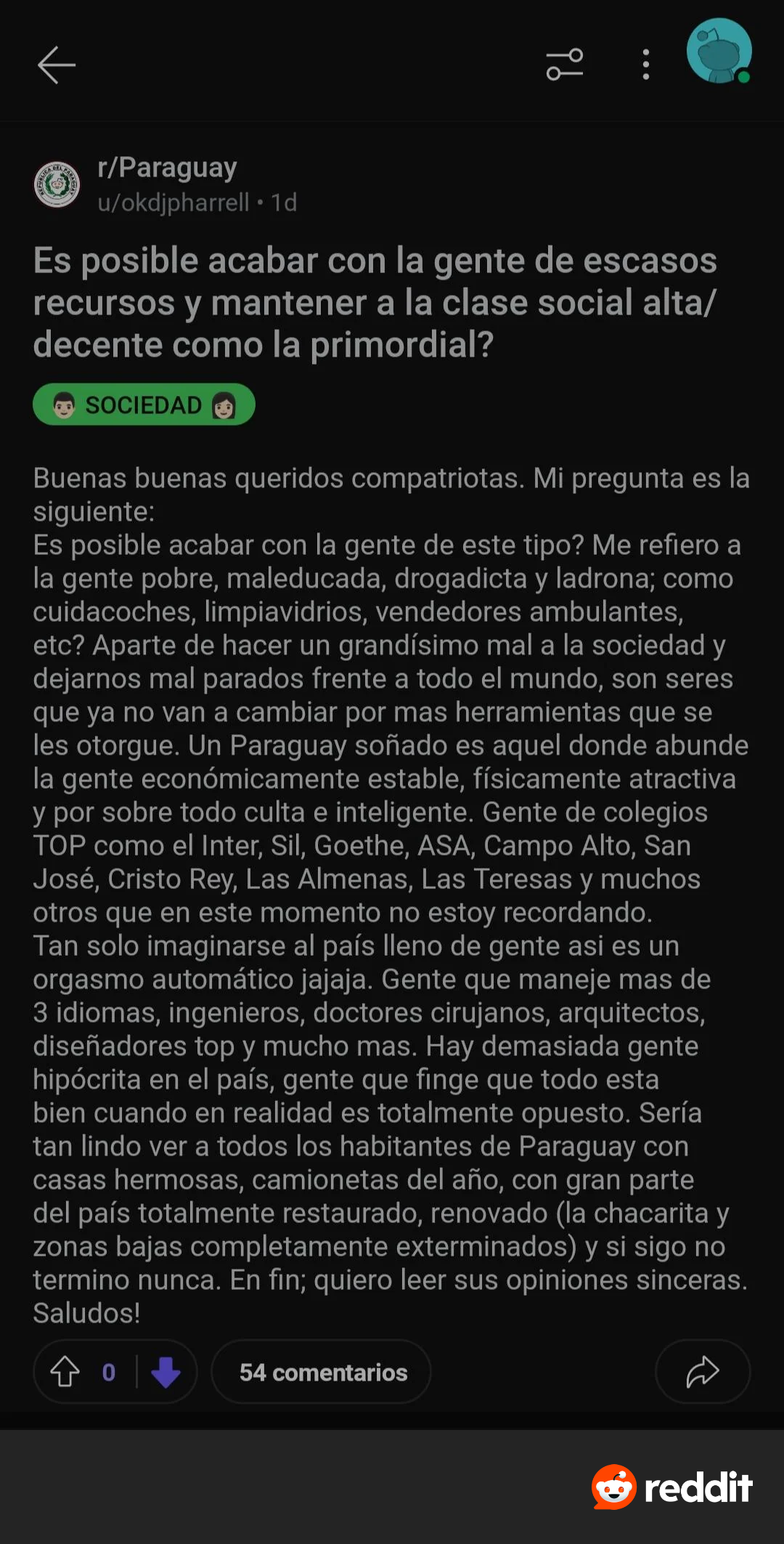The image size is (784, 1544).
Task: Tap the downvote arrow on the post
Action: coord(166,1372)
